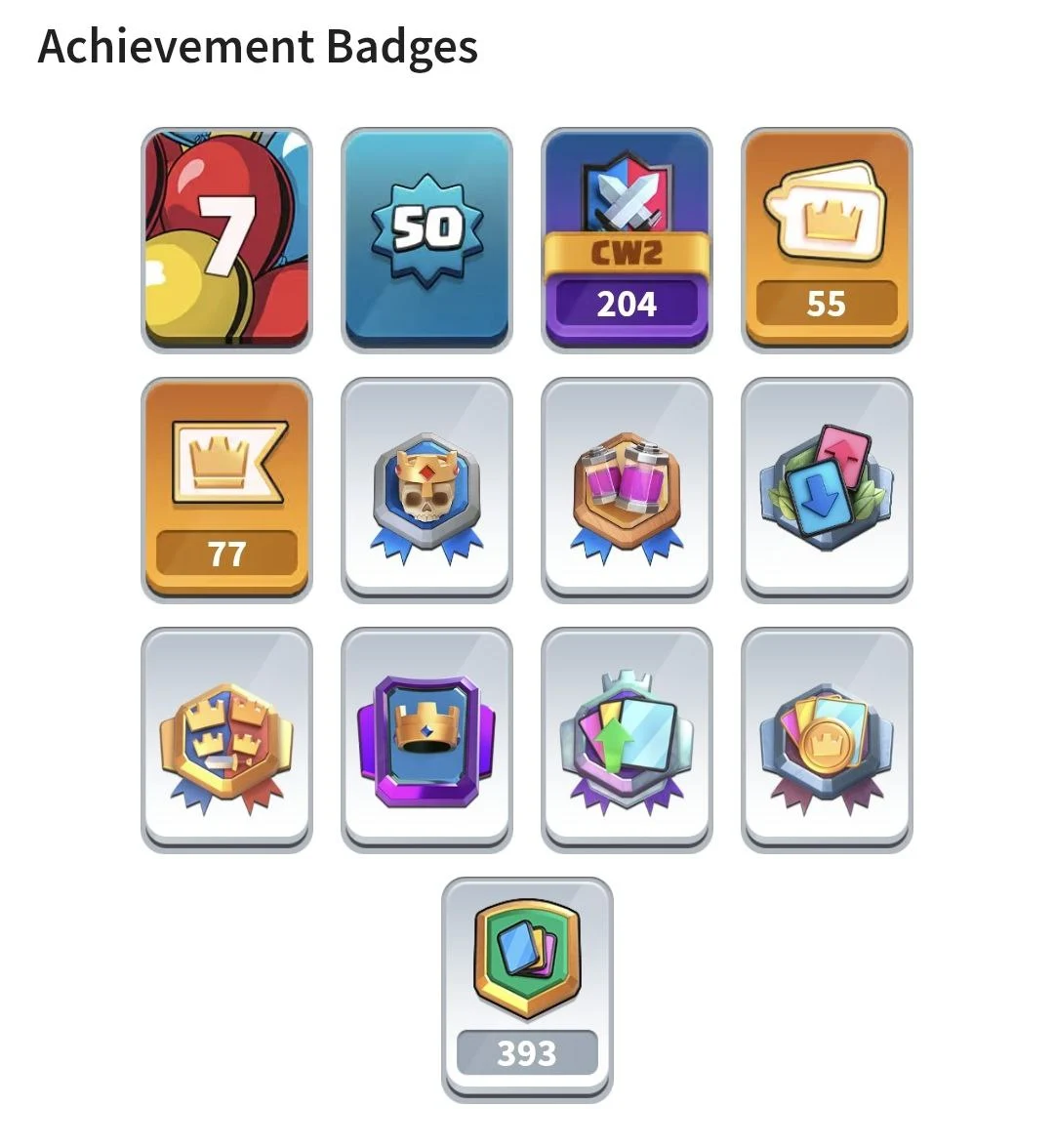View the green arrow card upgrade badge
1054x1148 pixels.
tap(627, 739)
